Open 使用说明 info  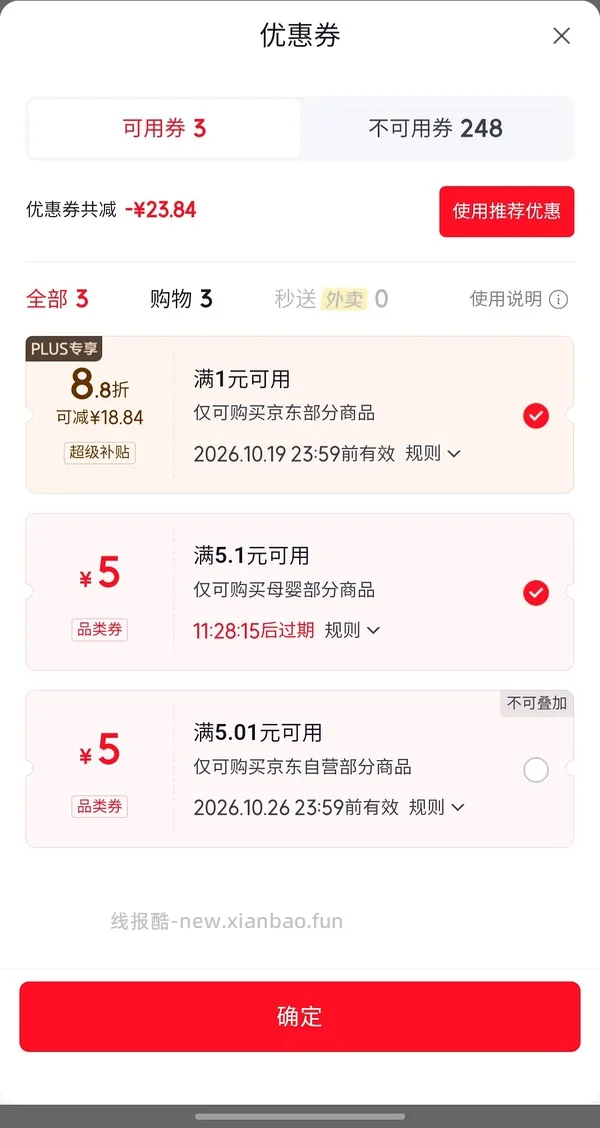point(519,299)
